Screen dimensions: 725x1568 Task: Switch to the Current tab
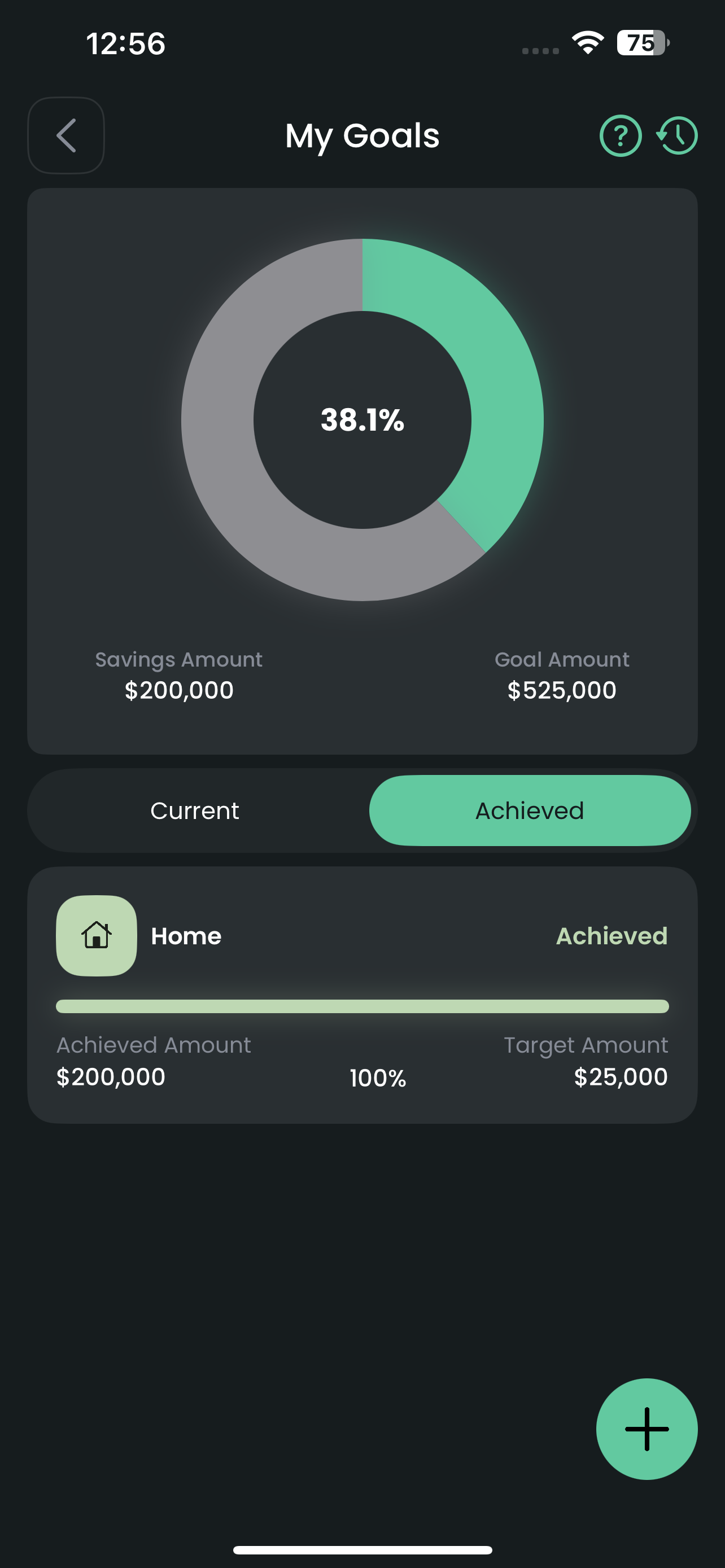pos(195,810)
